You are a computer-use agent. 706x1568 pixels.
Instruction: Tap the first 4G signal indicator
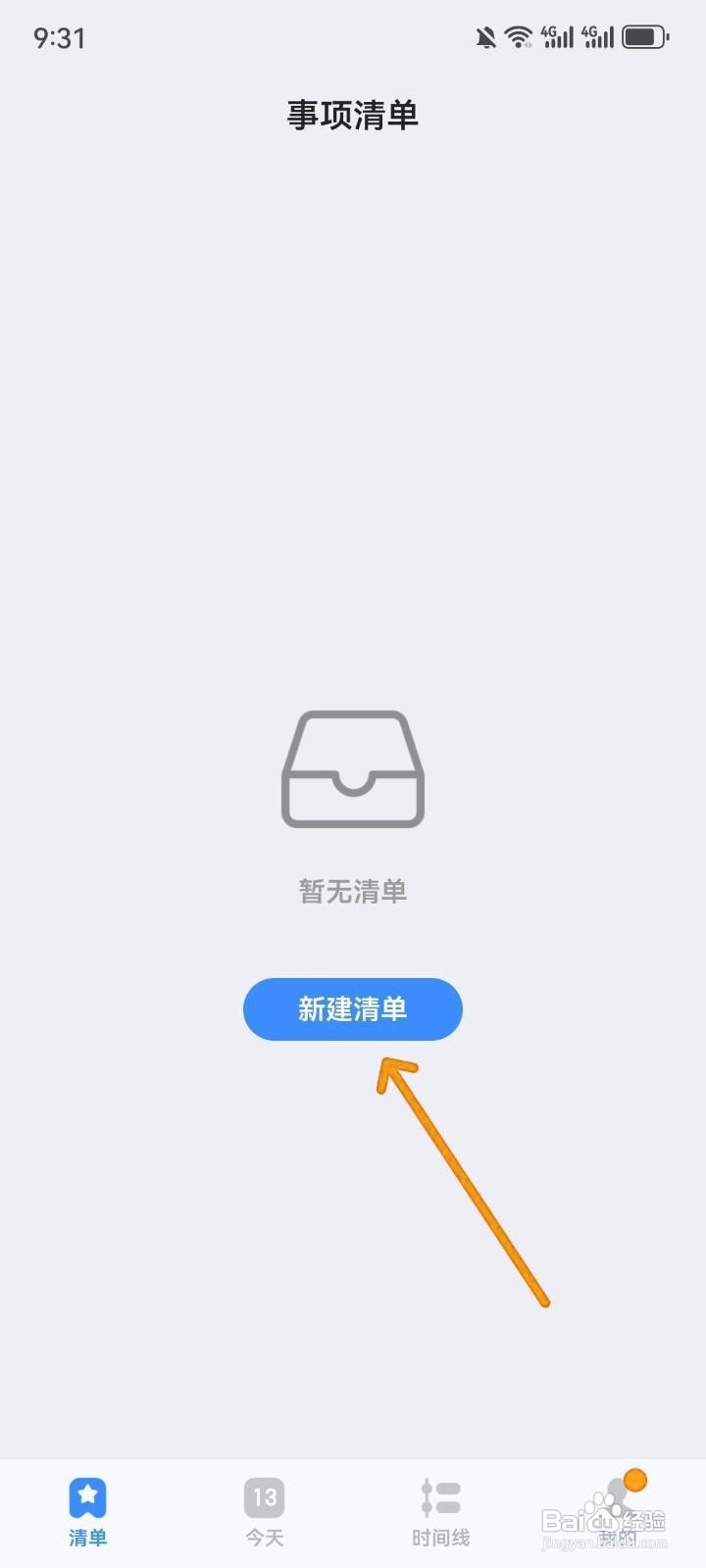pyautogui.click(x=555, y=37)
